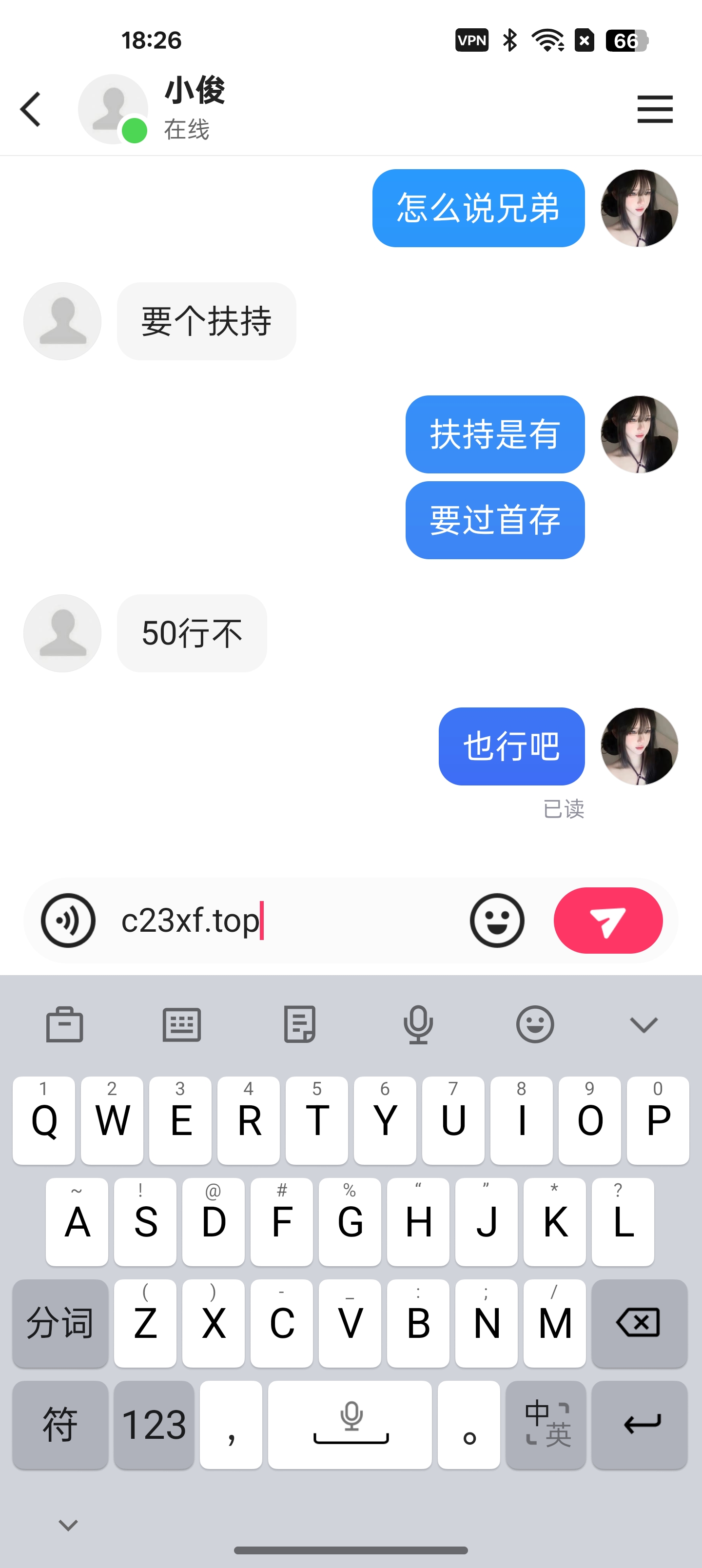Open the keyboard toolbox briefcase icon
Screen dimensions: 702x1568
click(64, 1024)
